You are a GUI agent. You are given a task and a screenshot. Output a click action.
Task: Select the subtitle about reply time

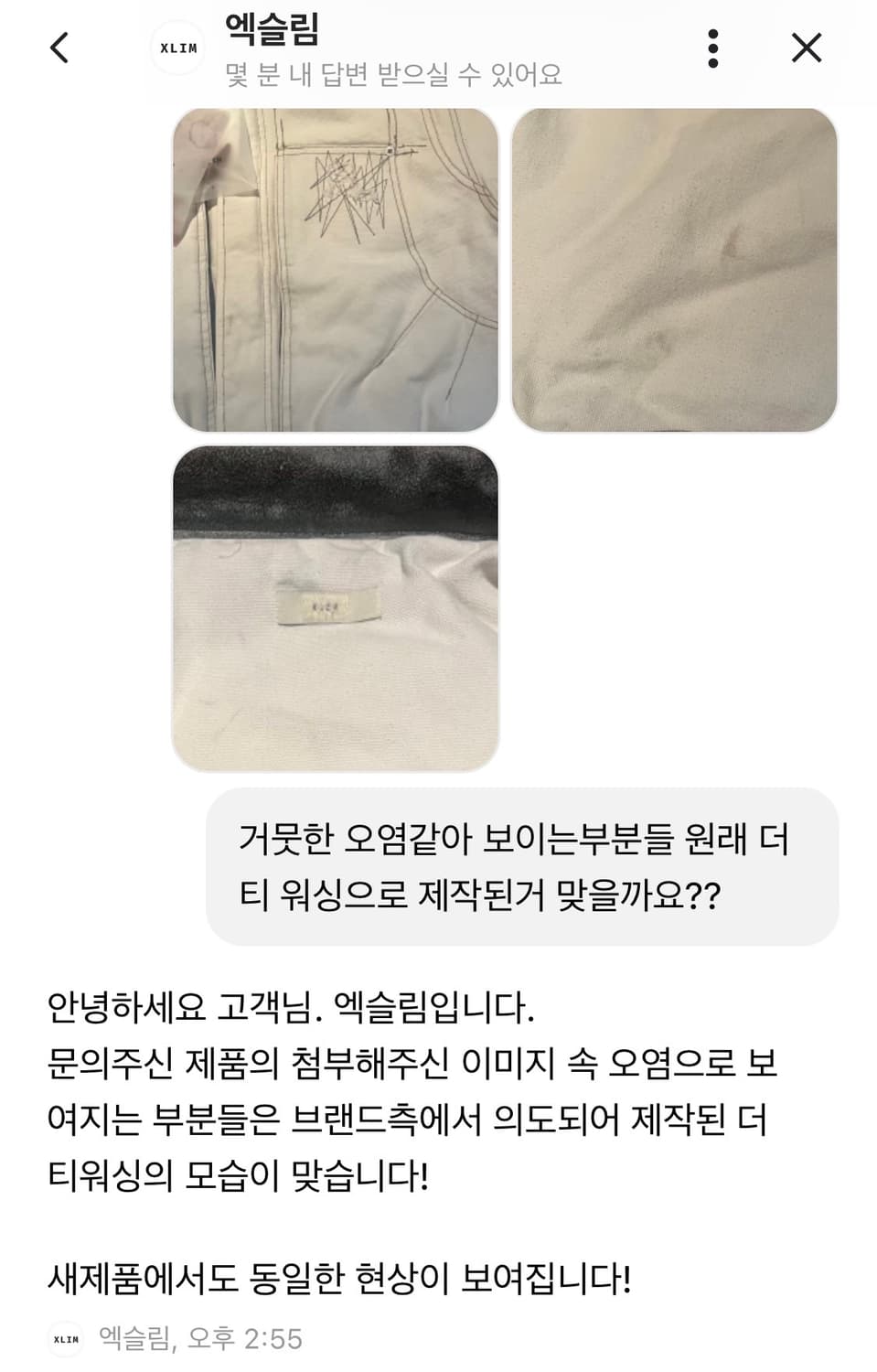click(x=393, y=75)
